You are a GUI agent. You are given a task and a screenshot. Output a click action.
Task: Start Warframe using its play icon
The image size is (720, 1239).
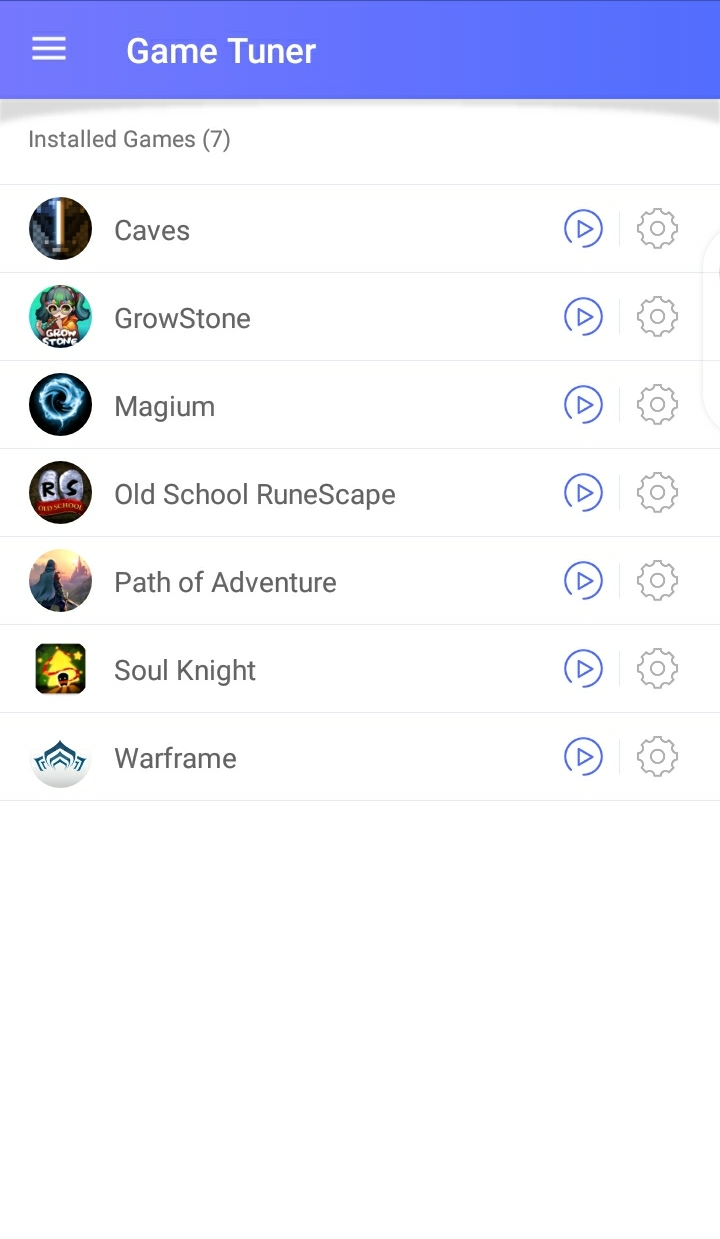pos(583,757)
